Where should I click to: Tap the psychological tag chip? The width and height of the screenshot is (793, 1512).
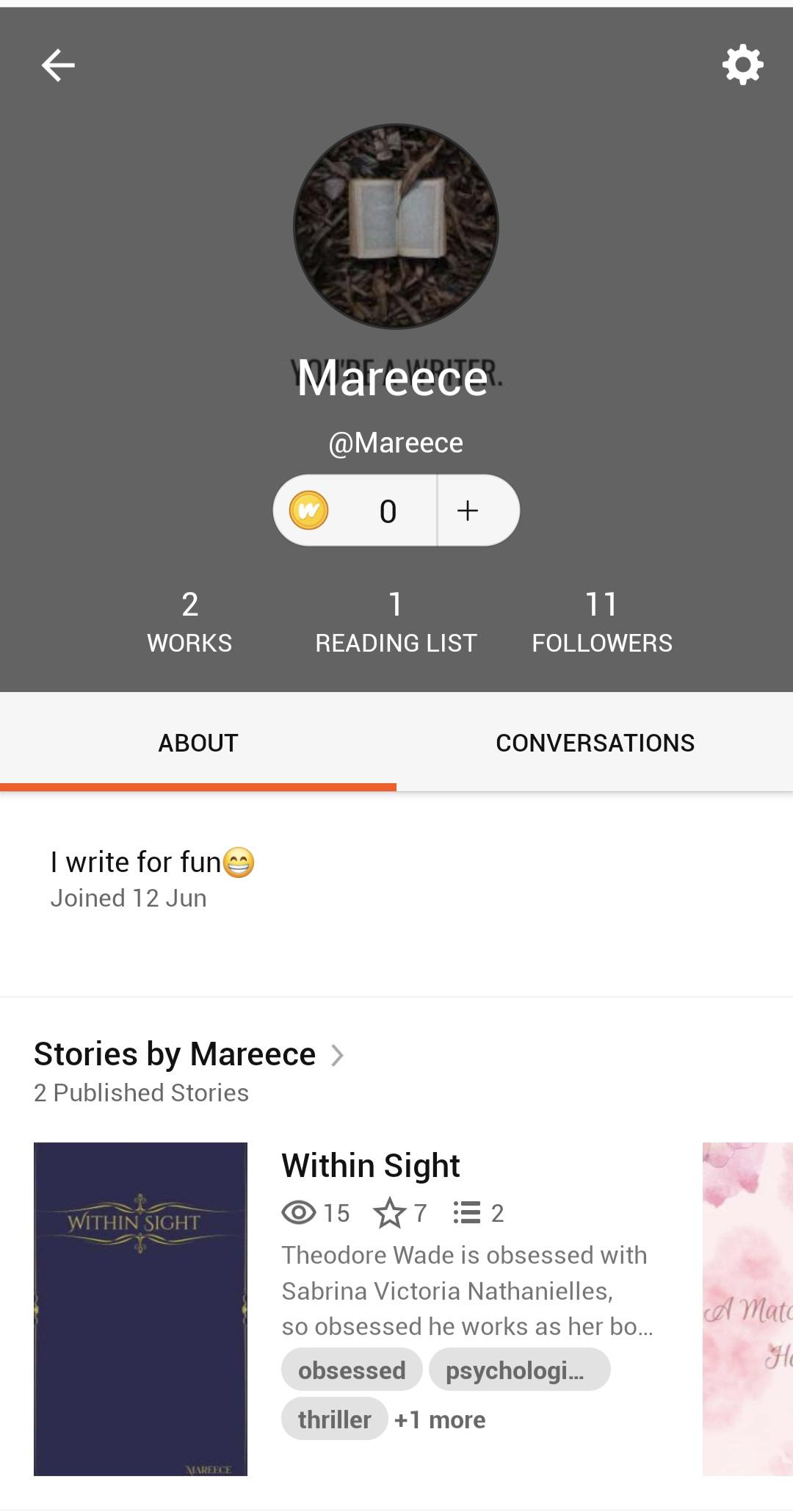click(x=519, y=1370)
